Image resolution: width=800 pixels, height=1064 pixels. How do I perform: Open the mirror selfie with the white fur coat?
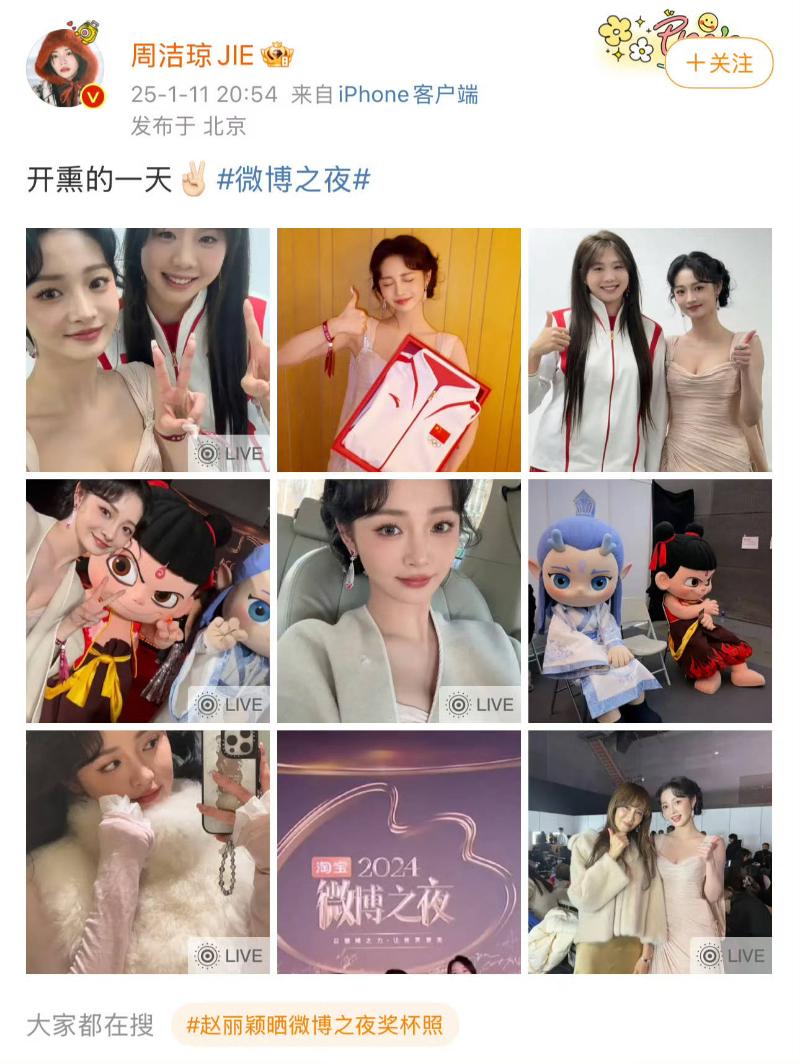click(148, 852)
